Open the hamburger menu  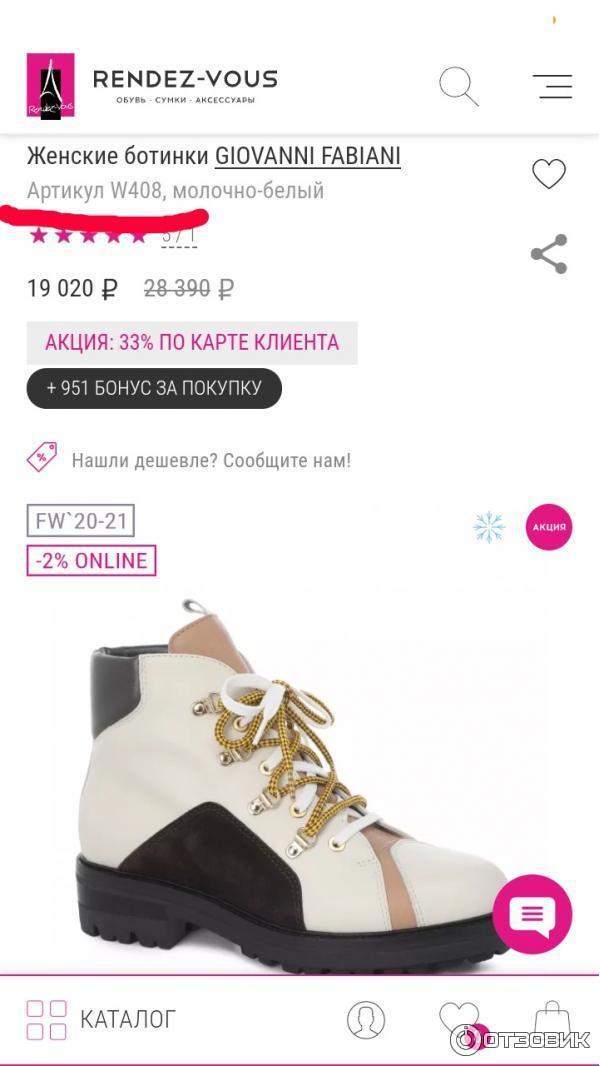click(552, 86)
